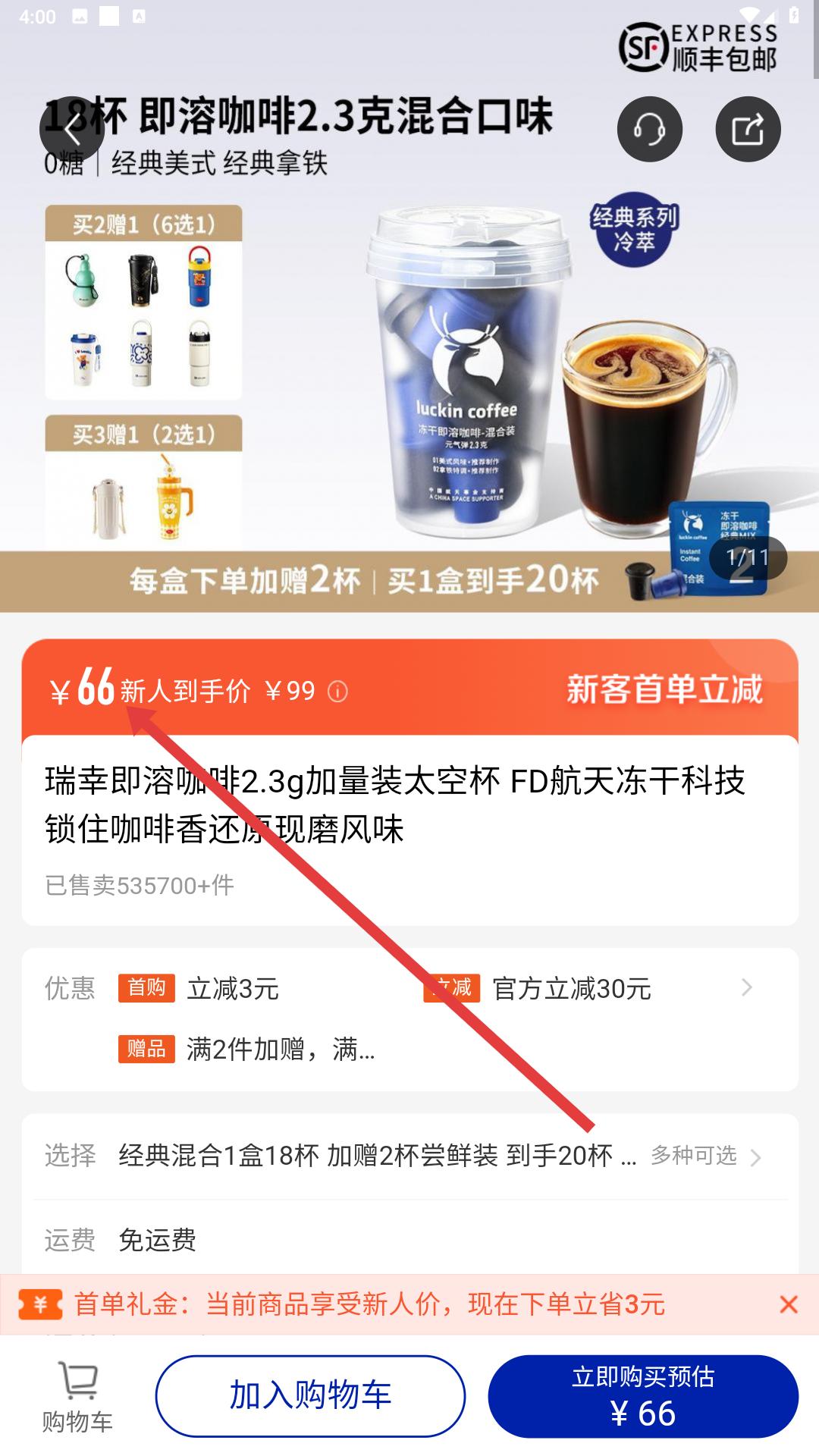Open the 购物车 shopping cart
819x1456 pixels.
tap(77, 1397)
